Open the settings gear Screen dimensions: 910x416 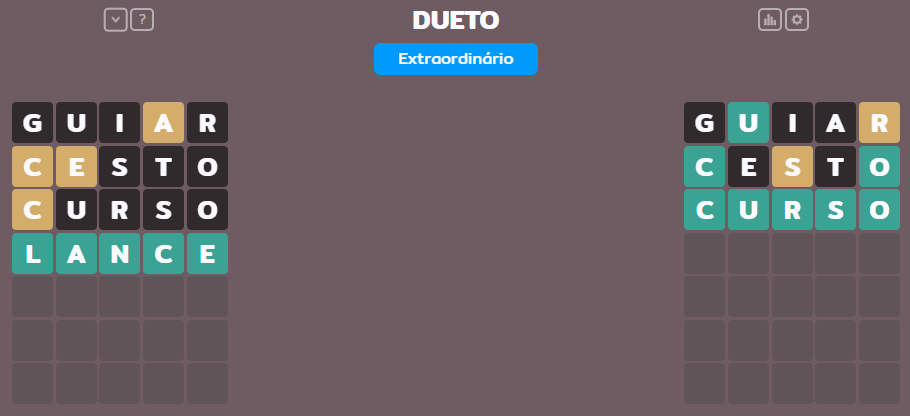tap(796, 19)
